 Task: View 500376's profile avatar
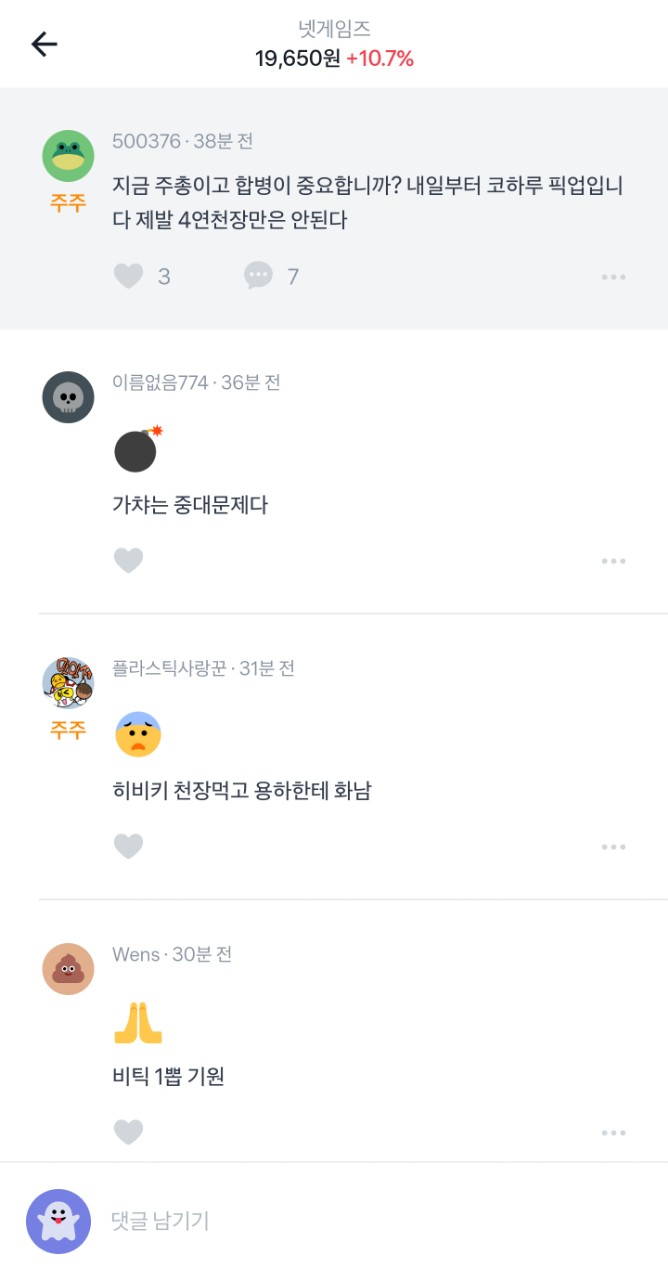pyautogui.click(x=68, y=156)
